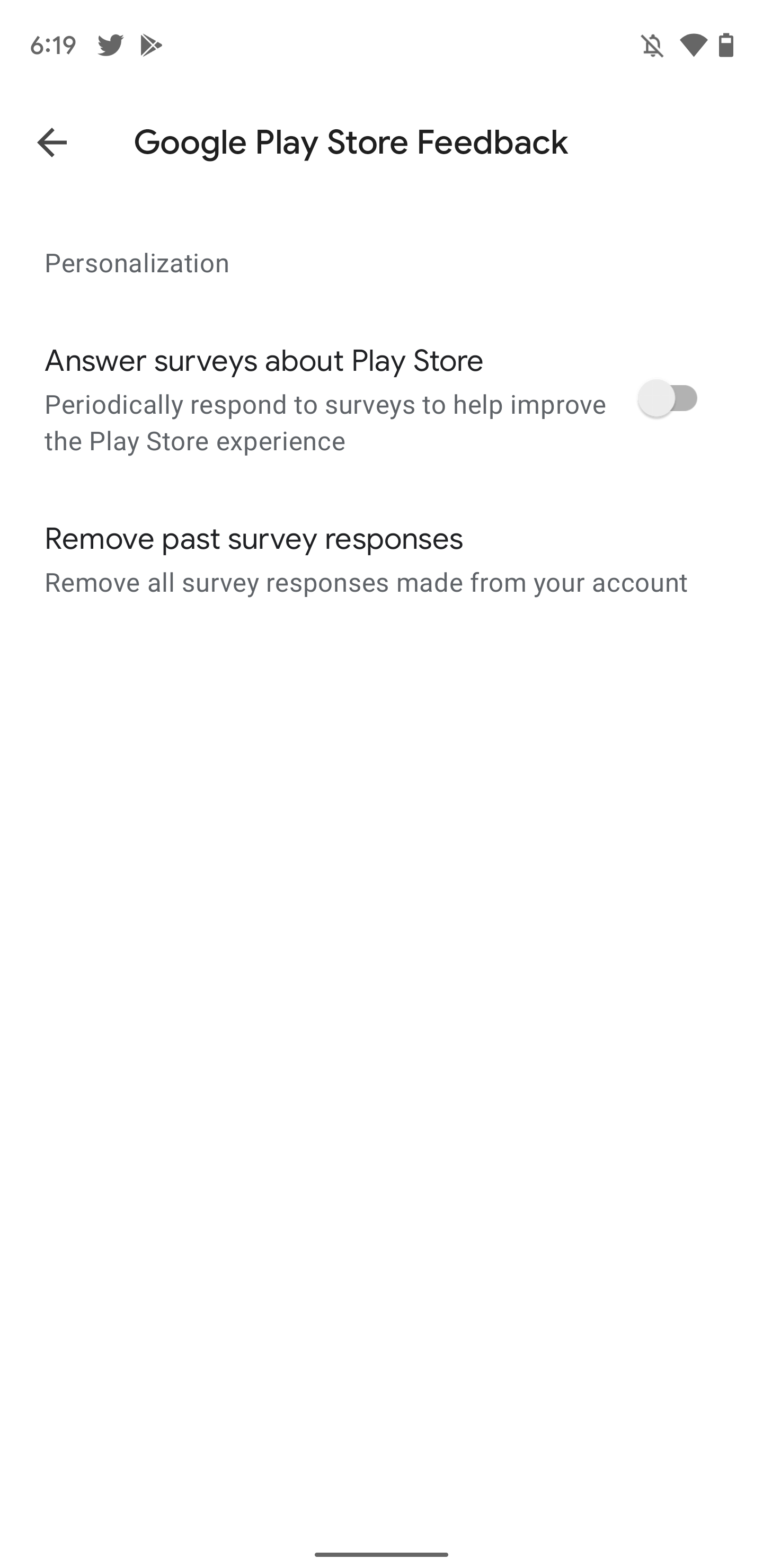Viewport: 763px width, 1568px height.
Task: Enable Answer surveys about Play Store
Action: point(668,399)
